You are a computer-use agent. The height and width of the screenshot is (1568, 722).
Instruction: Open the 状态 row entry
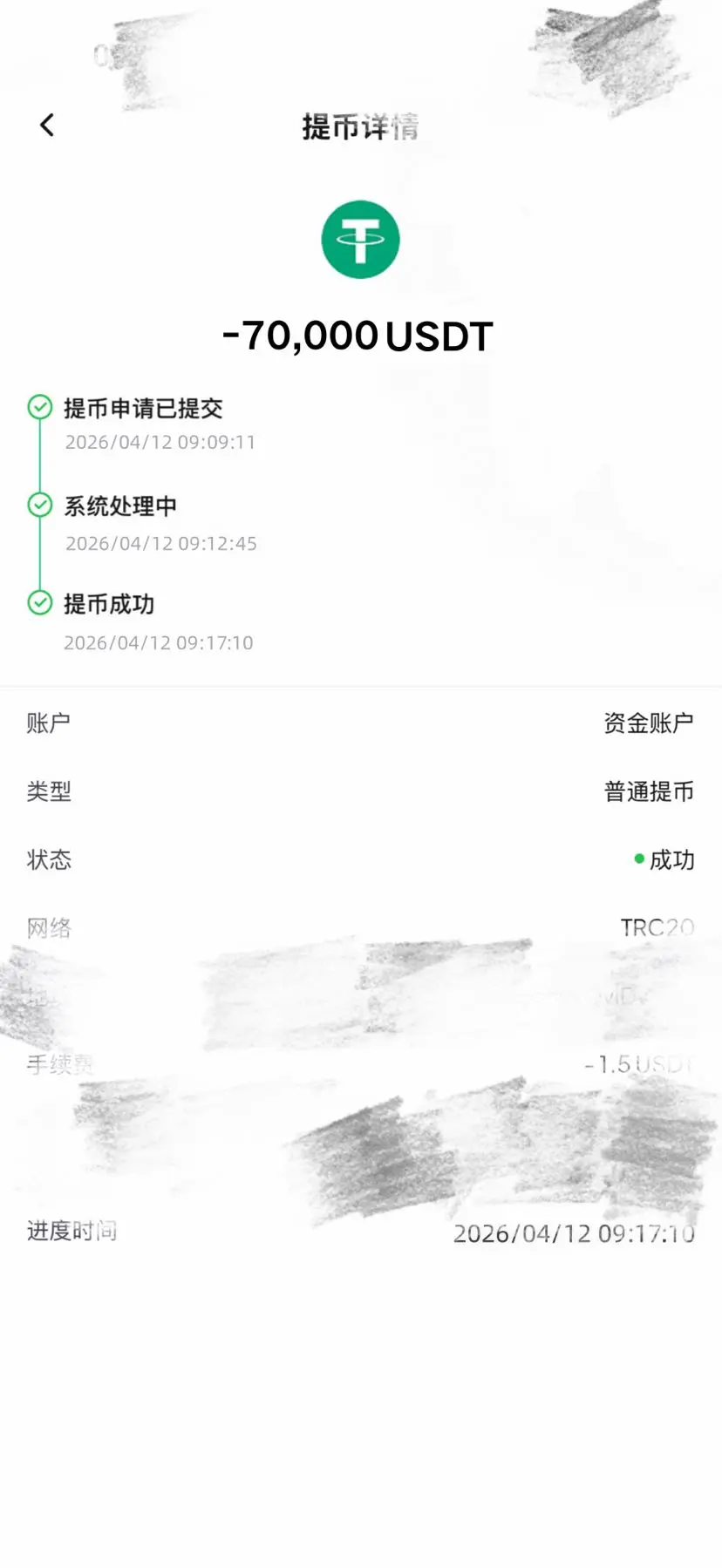[361, 860]
